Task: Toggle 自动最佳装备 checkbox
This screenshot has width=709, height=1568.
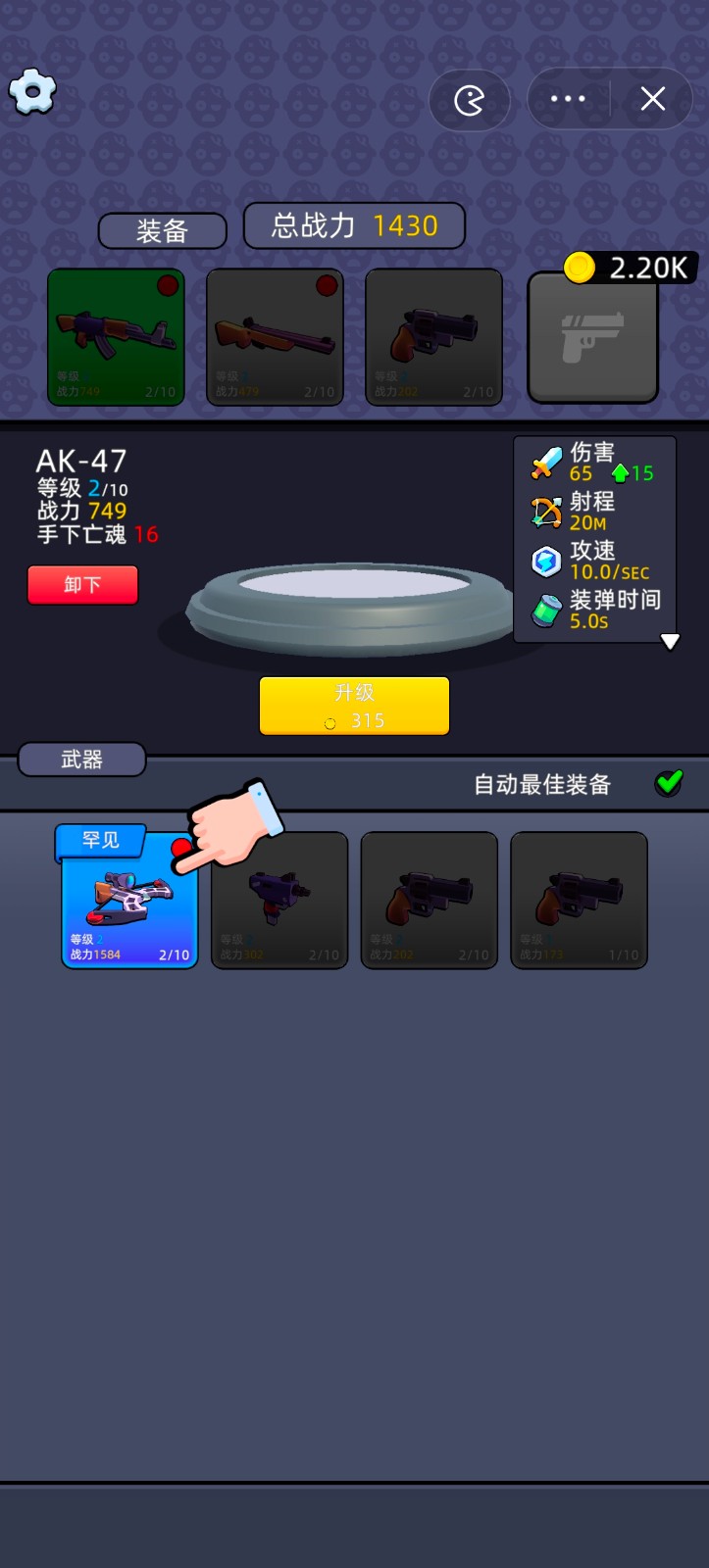Action: pos(669,783)
